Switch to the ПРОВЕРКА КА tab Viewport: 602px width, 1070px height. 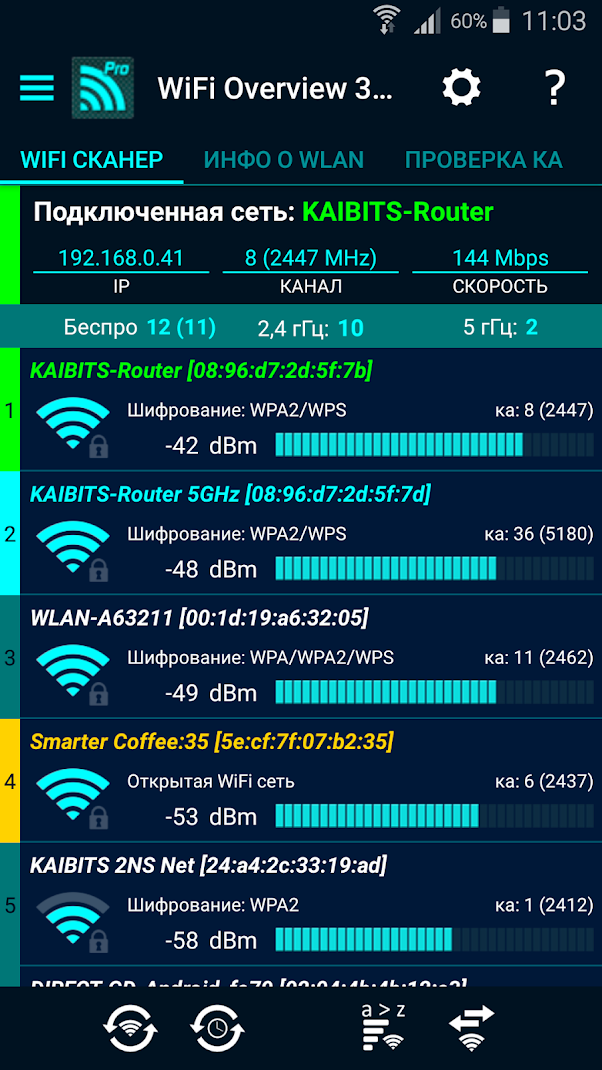coord(484,160)
